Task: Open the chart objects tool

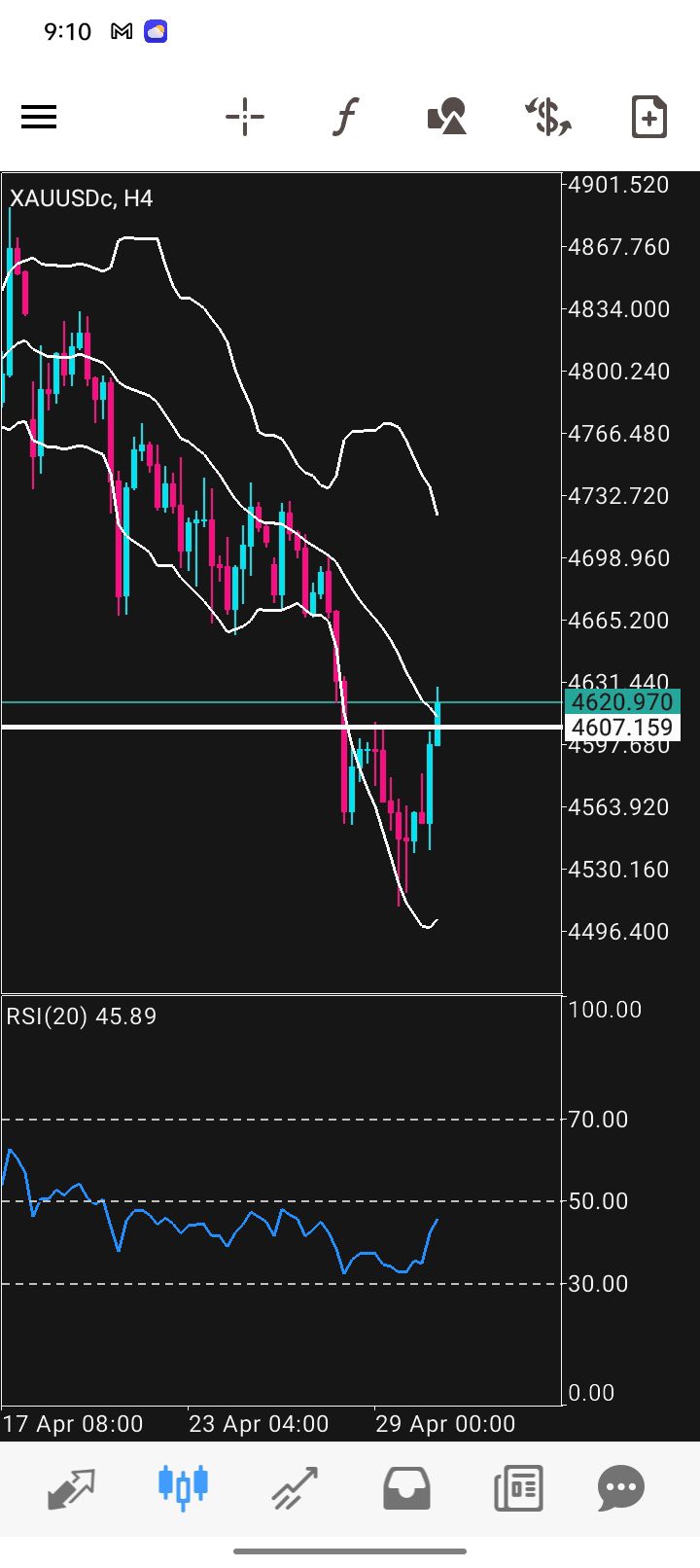Action: click(x=447, y=118)
